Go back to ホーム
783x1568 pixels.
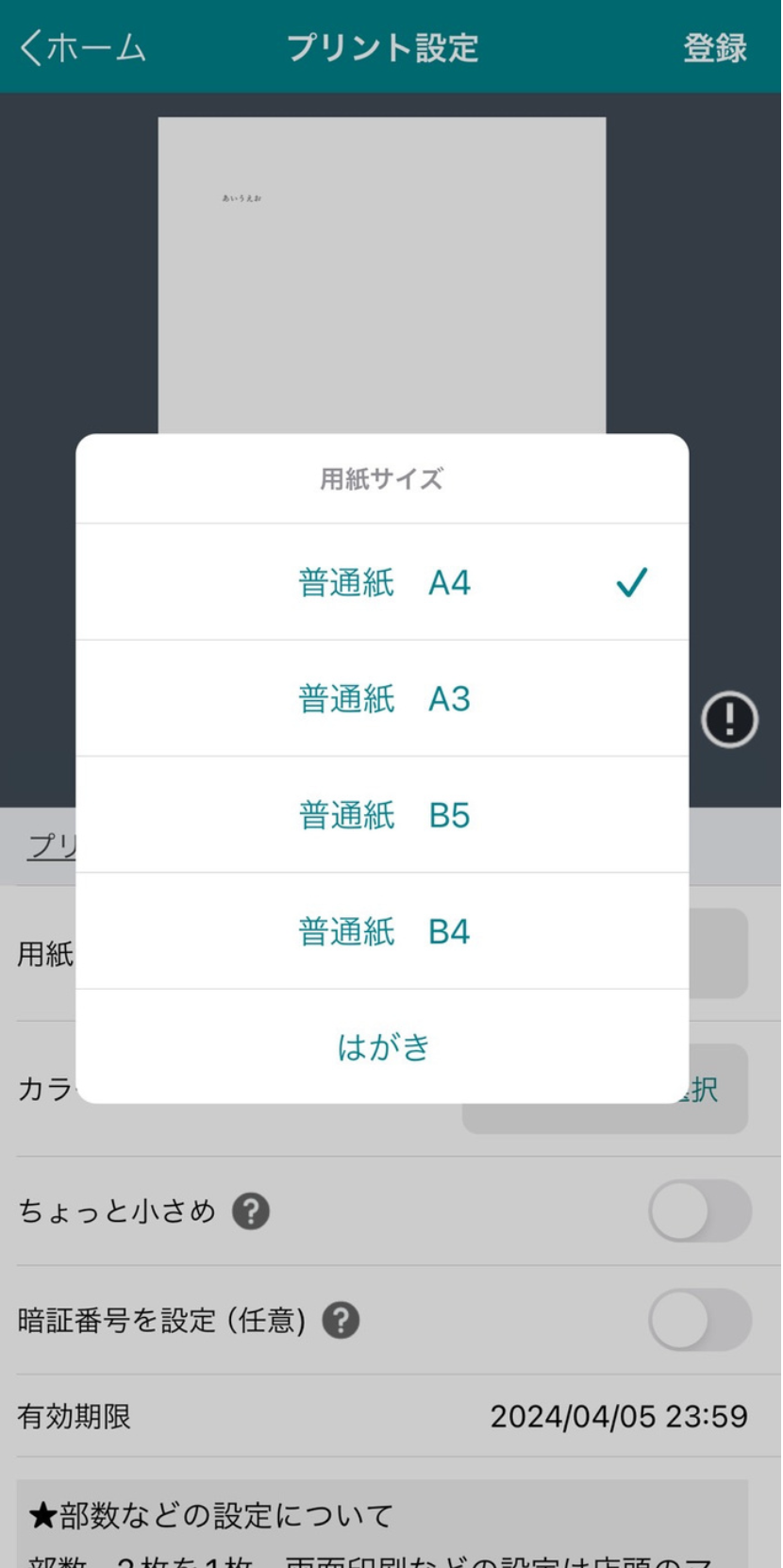coord(83,47)
